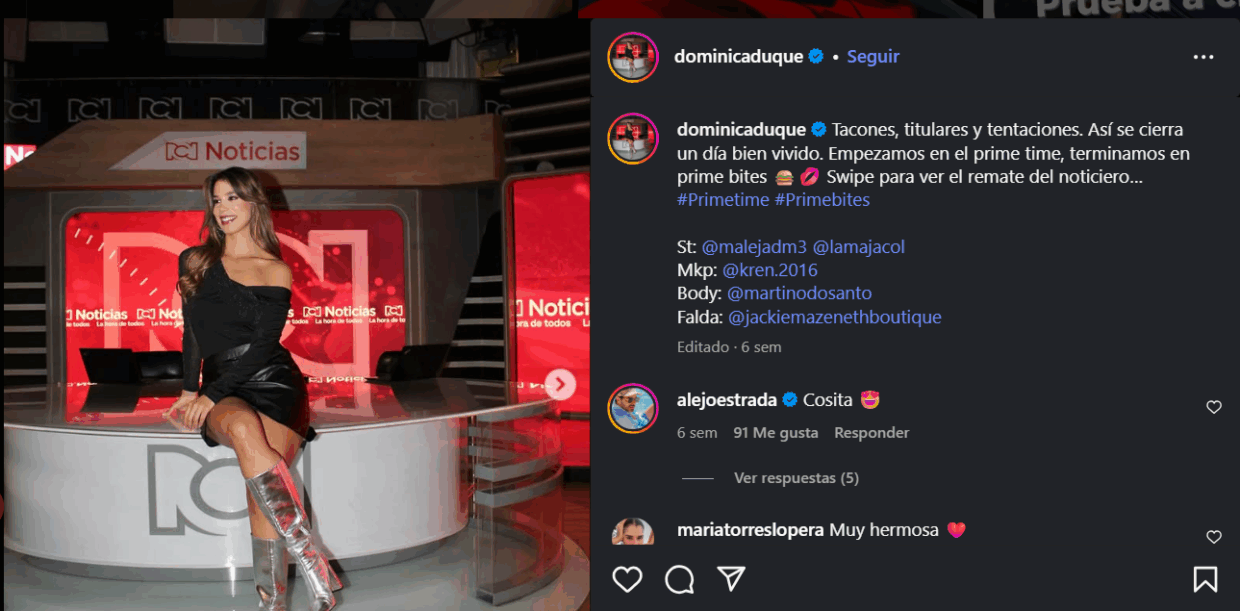Follow dominicaduque with the Seguir button
This screenshot has width=1240, height=611.
[873, 57]
